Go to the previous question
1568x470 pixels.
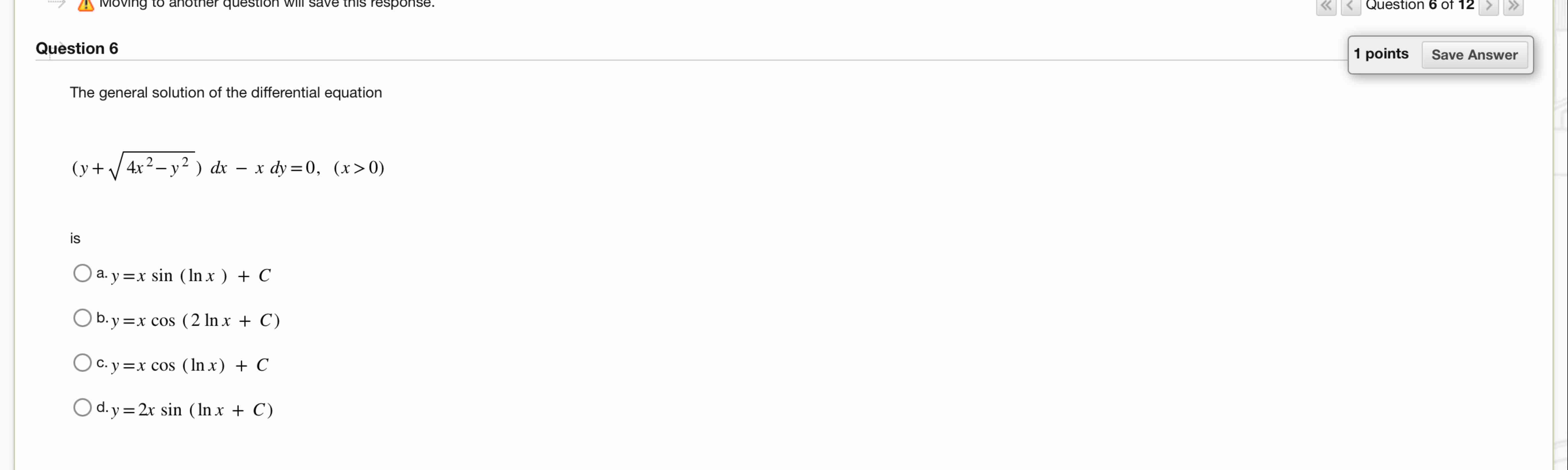pyautogui.click(x=1350, y=6)
